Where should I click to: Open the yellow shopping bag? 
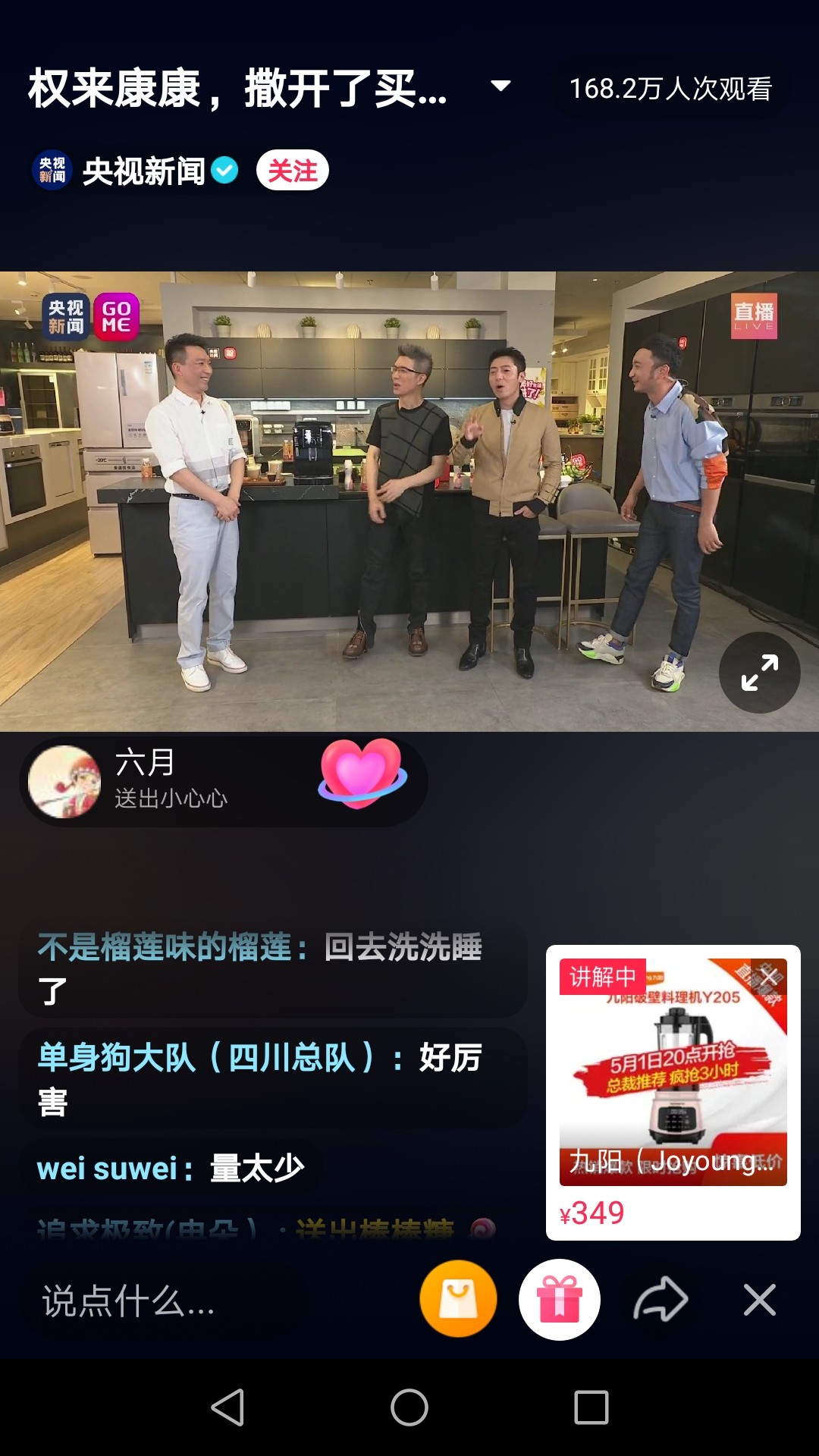(458, 1299)
